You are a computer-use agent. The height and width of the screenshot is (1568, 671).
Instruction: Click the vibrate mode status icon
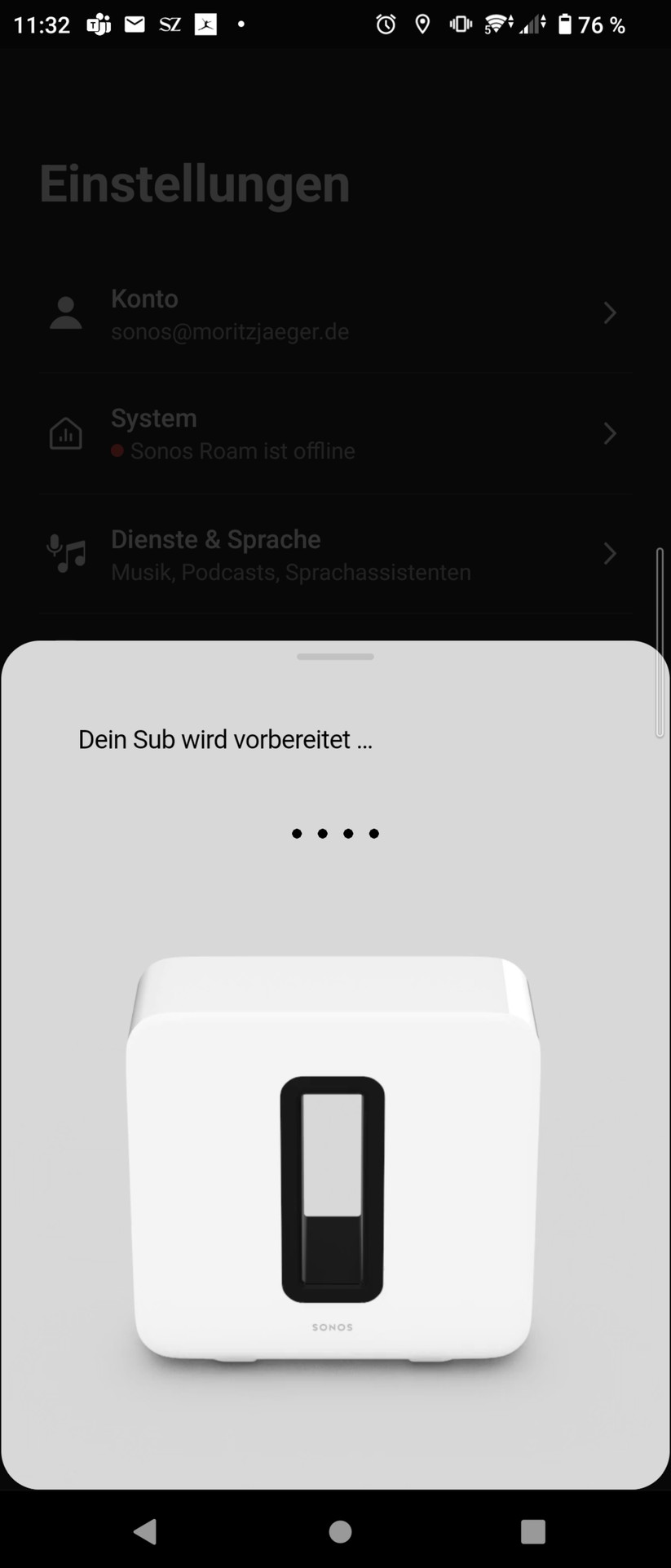click(x=459, y=24)
